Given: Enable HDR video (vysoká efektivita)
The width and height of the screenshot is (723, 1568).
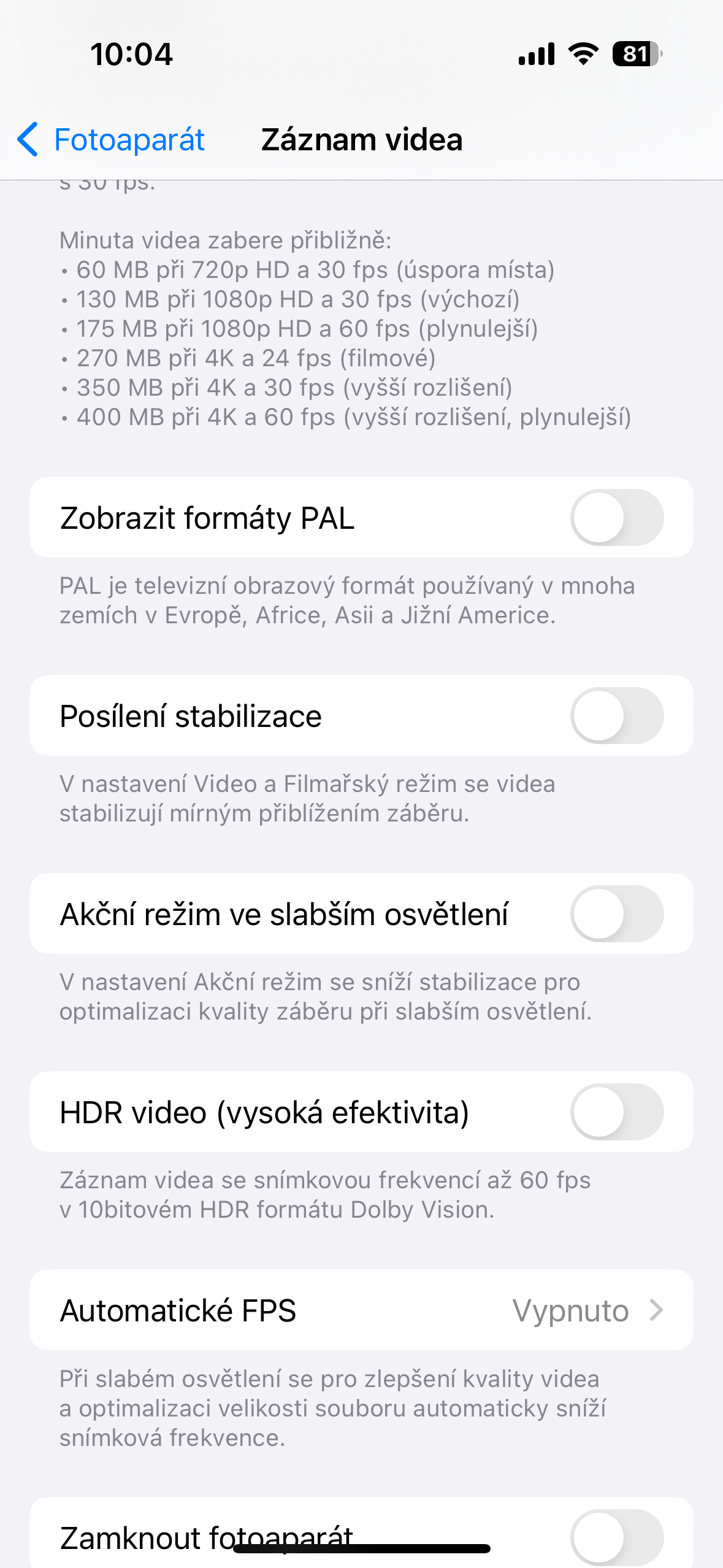Looking at the screenshot, I should pos(616,1112).
